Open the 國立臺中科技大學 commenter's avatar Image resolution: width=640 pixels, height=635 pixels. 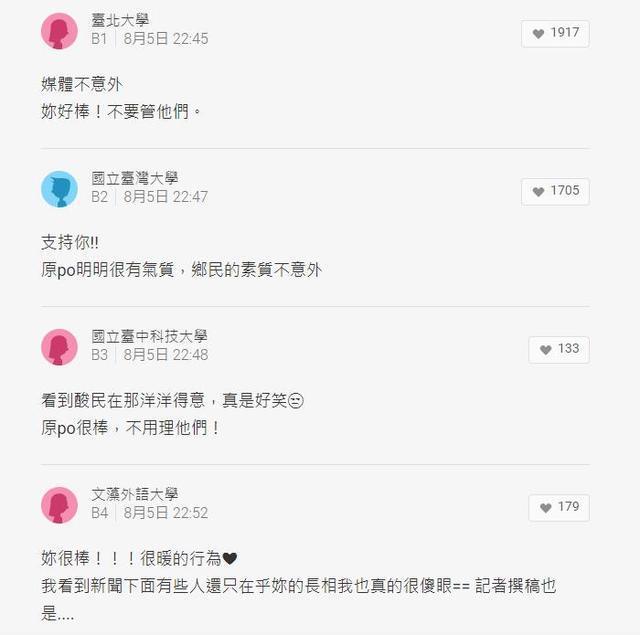[59, 347]
